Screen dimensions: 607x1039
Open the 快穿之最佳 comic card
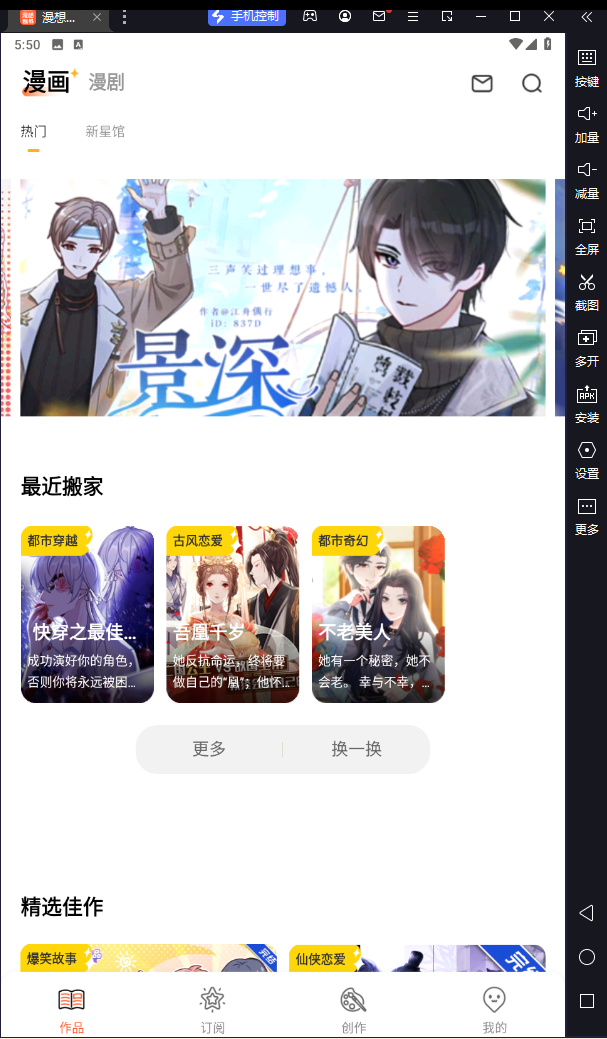pyautogui.click(x=87, y=614)
